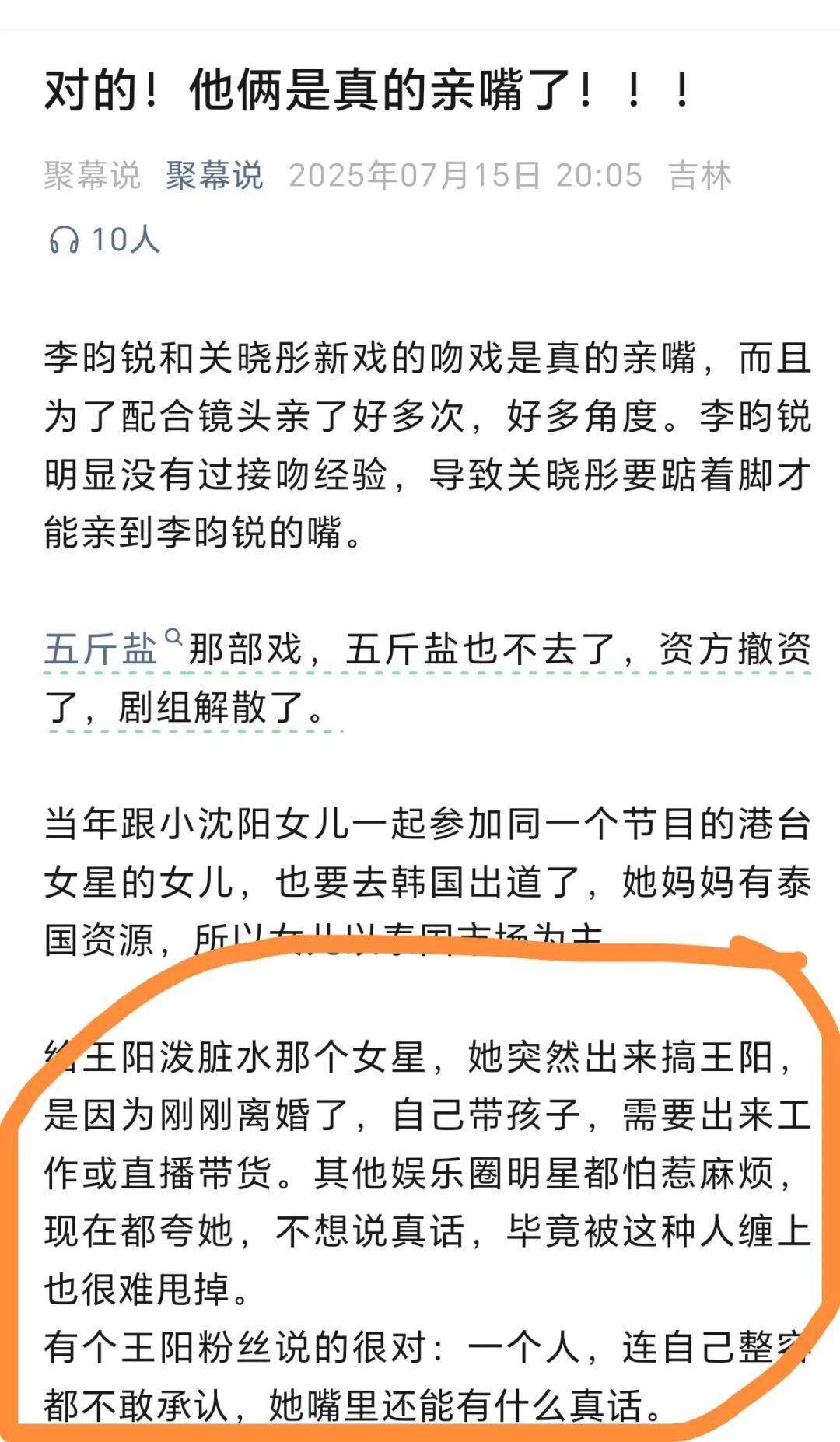Open the blue 聚幕说 account link

click(x=214, y=175)
